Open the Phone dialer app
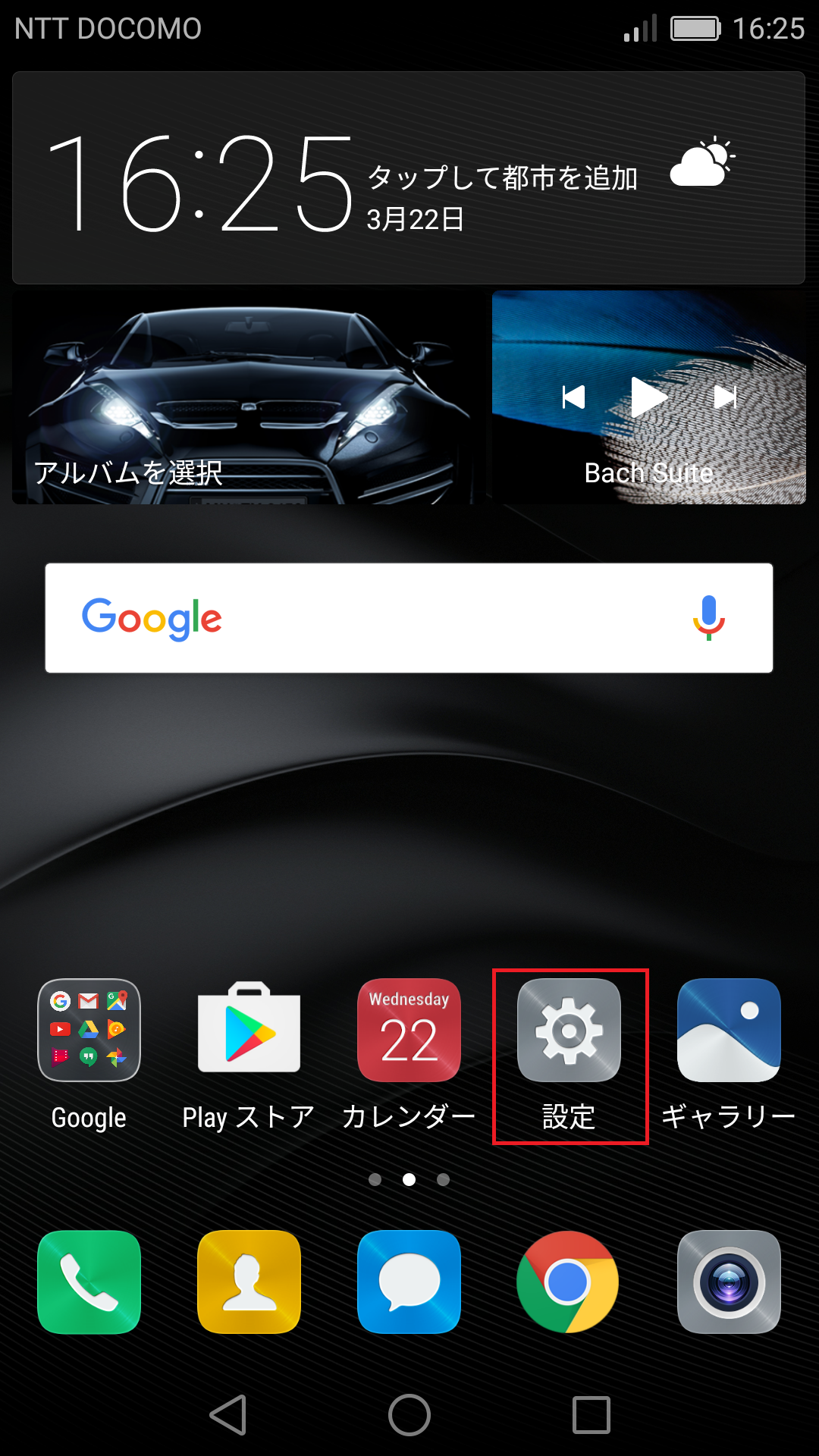The image size is (819, 1456). click(x=89, y=1282)
